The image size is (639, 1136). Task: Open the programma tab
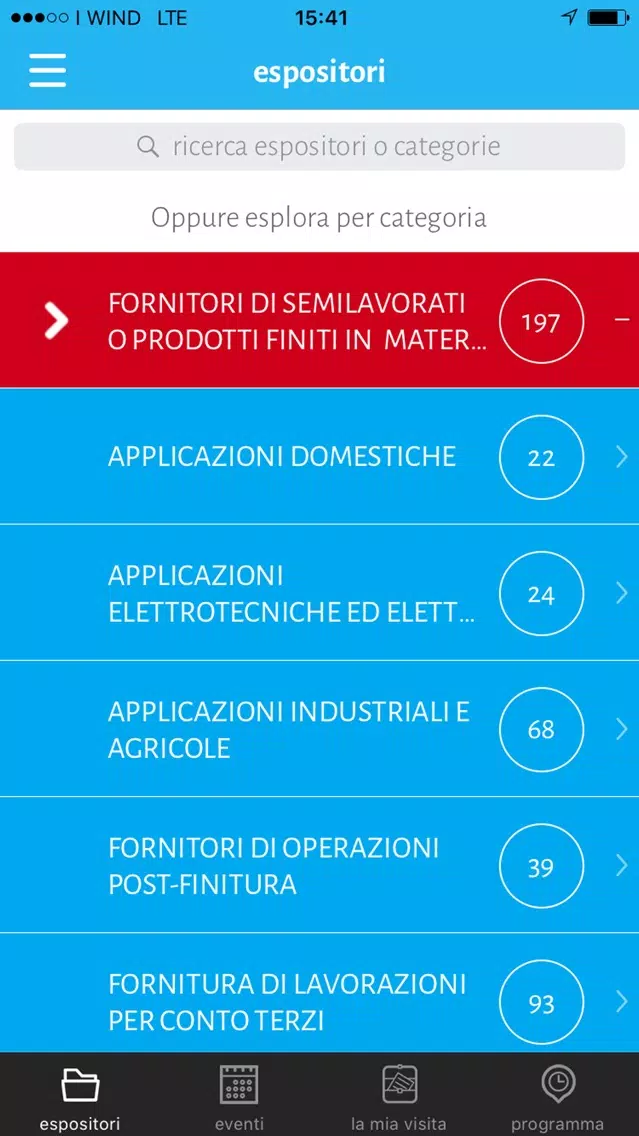(x=558, y=1095)
